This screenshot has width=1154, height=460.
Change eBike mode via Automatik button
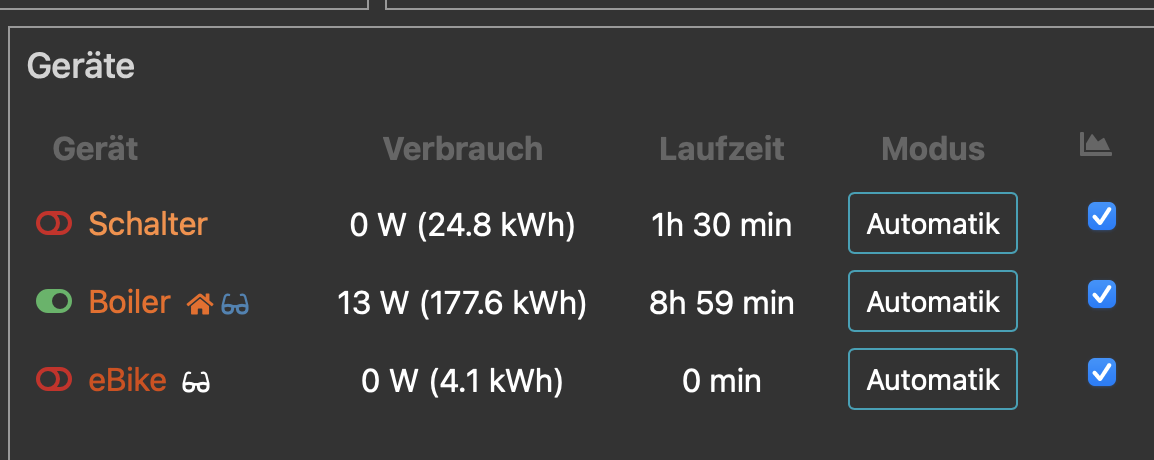click(932, 379)
